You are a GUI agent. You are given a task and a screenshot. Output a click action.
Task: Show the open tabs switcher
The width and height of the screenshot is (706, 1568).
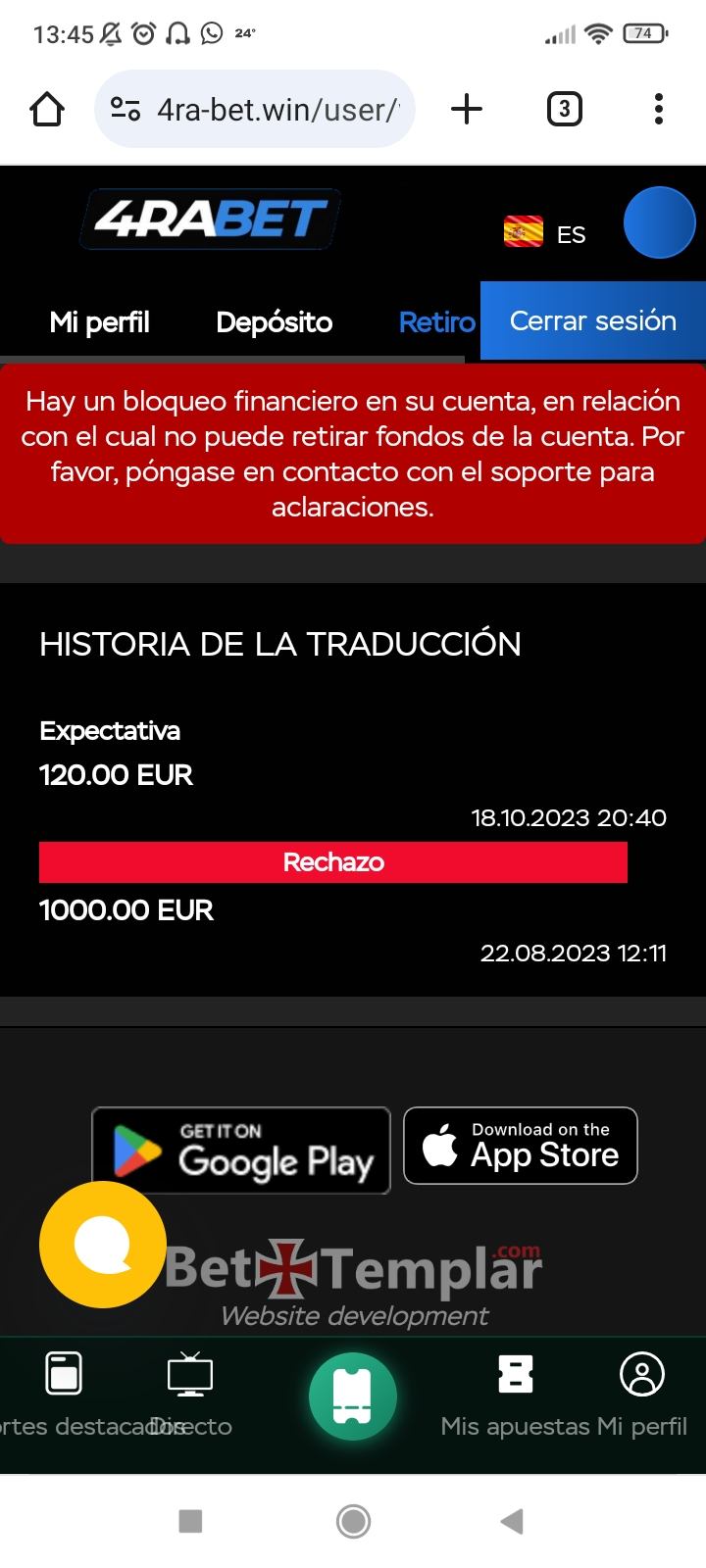click(x=564, y=109)
